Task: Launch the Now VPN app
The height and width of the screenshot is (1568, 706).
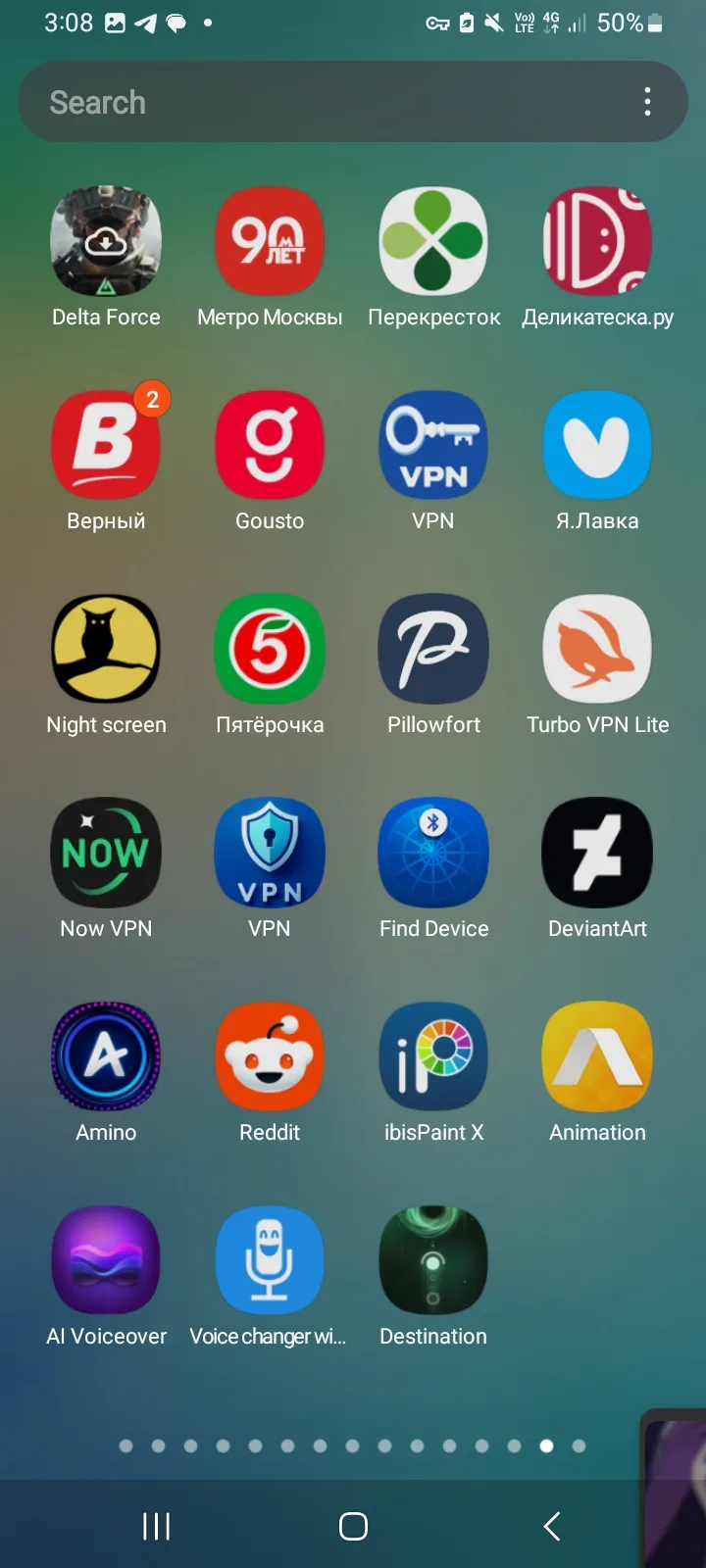Action: click(x=106, y=853)
